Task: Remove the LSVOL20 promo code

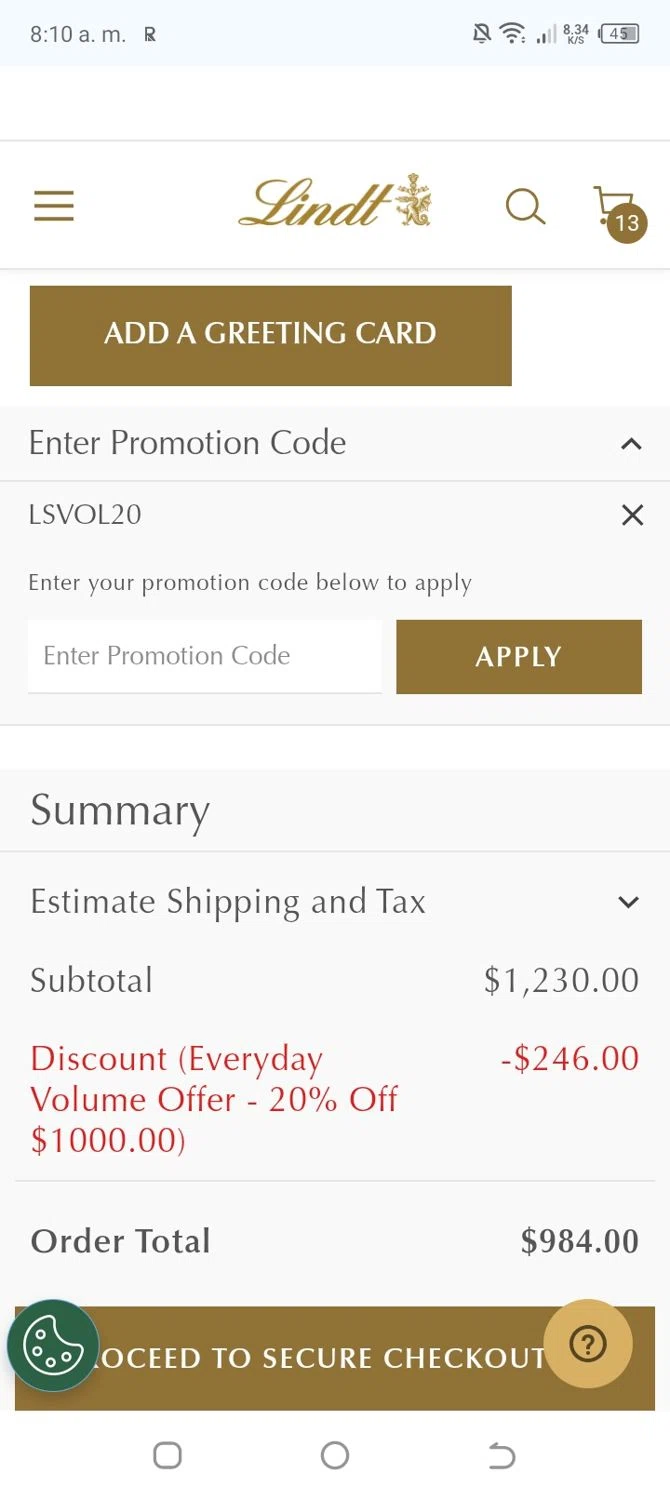Action: pos(632,515)
